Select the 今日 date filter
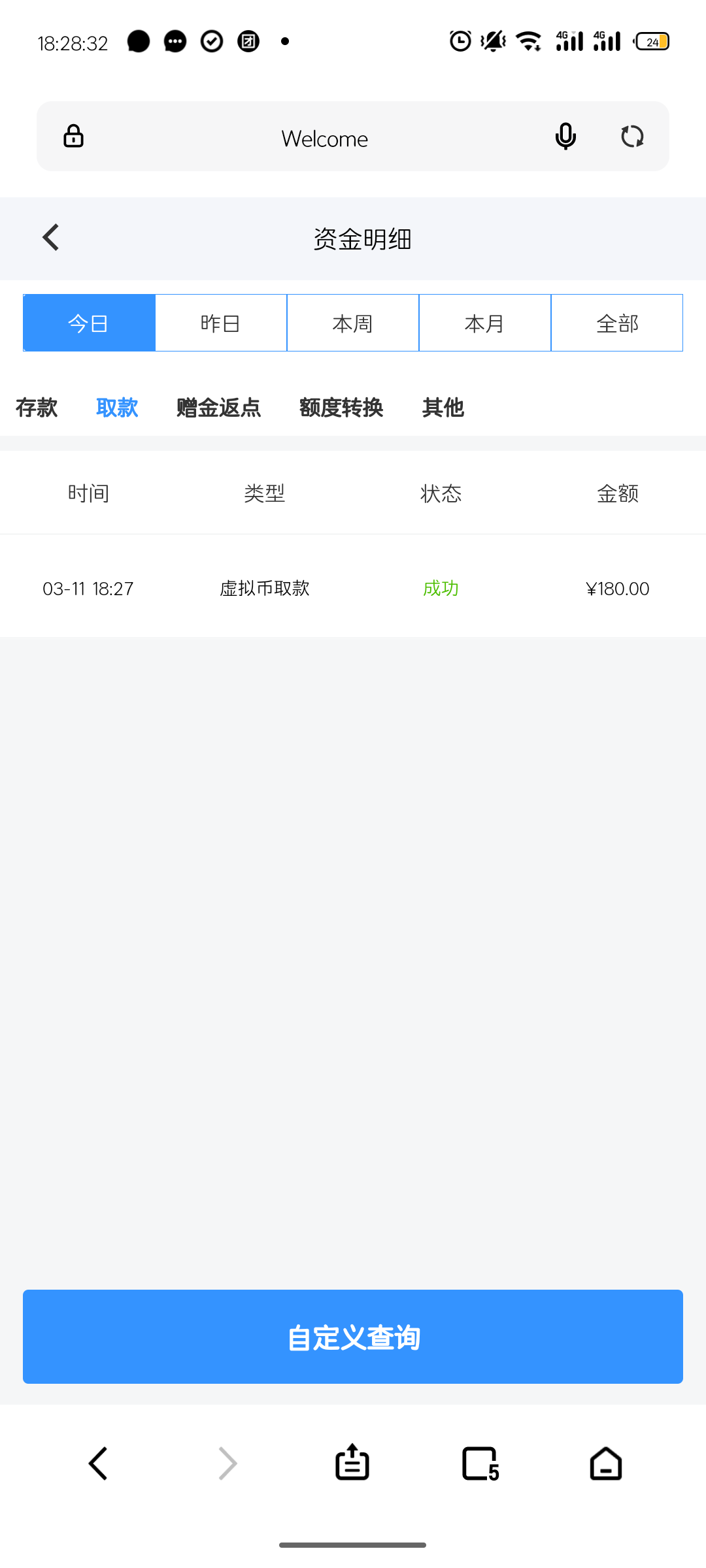This screenshot has width=706, height=1568. [89, 323]
